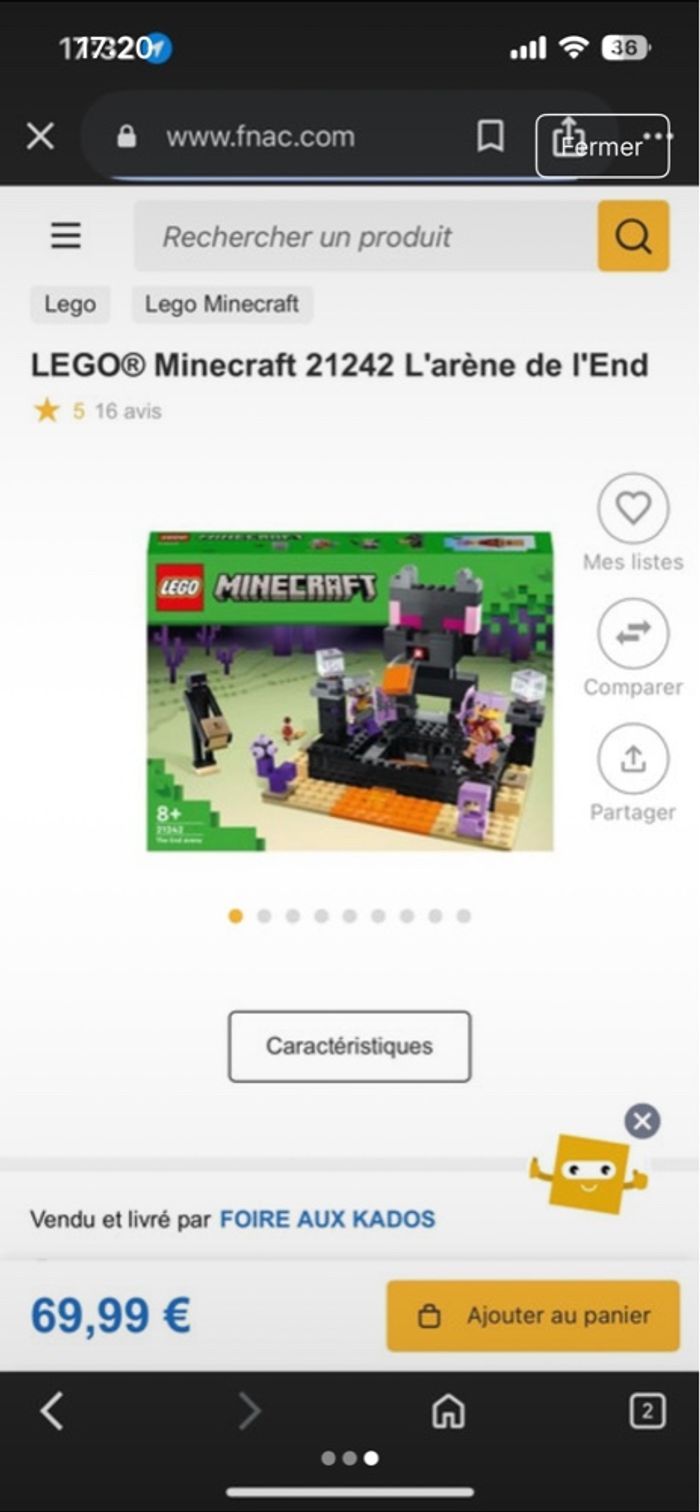The height and width of the screenshot is (1512, 700).
Task: Tap the yellow search magnifier button
Action: (633, 236)
